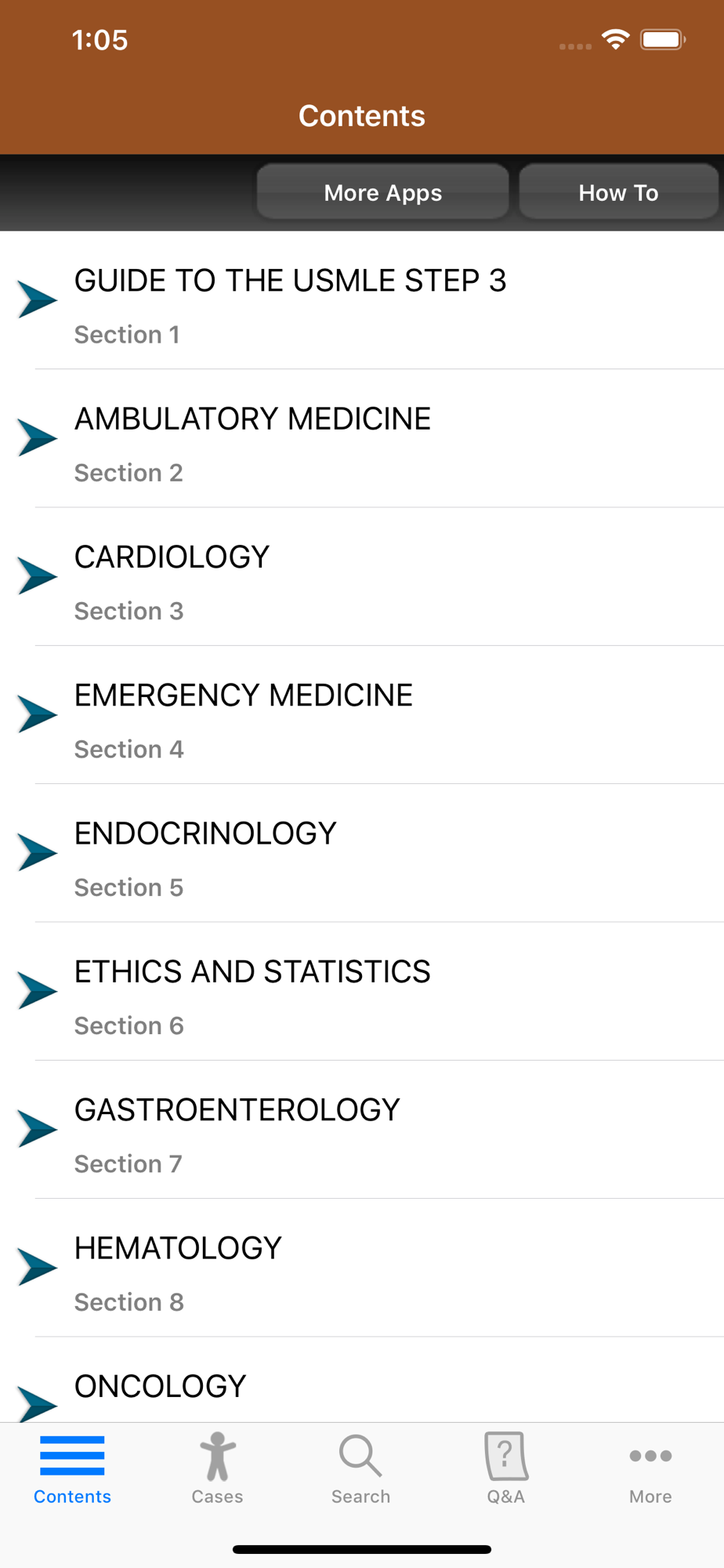Go to the Endocrinology section

pyautogui.click(x=362, y=853)
